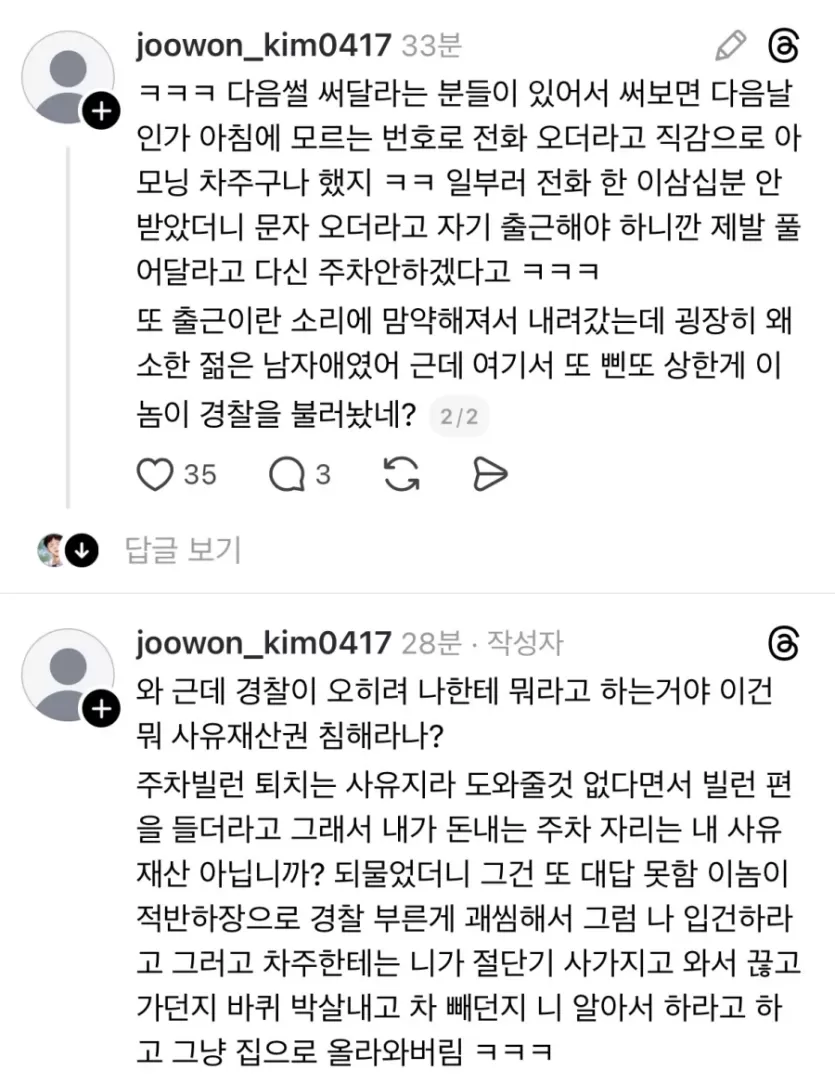Open joowon_kim0417 profile from the 작성자 reply
Viewport: 835px width, 1083px height.
tap(263, 642)
